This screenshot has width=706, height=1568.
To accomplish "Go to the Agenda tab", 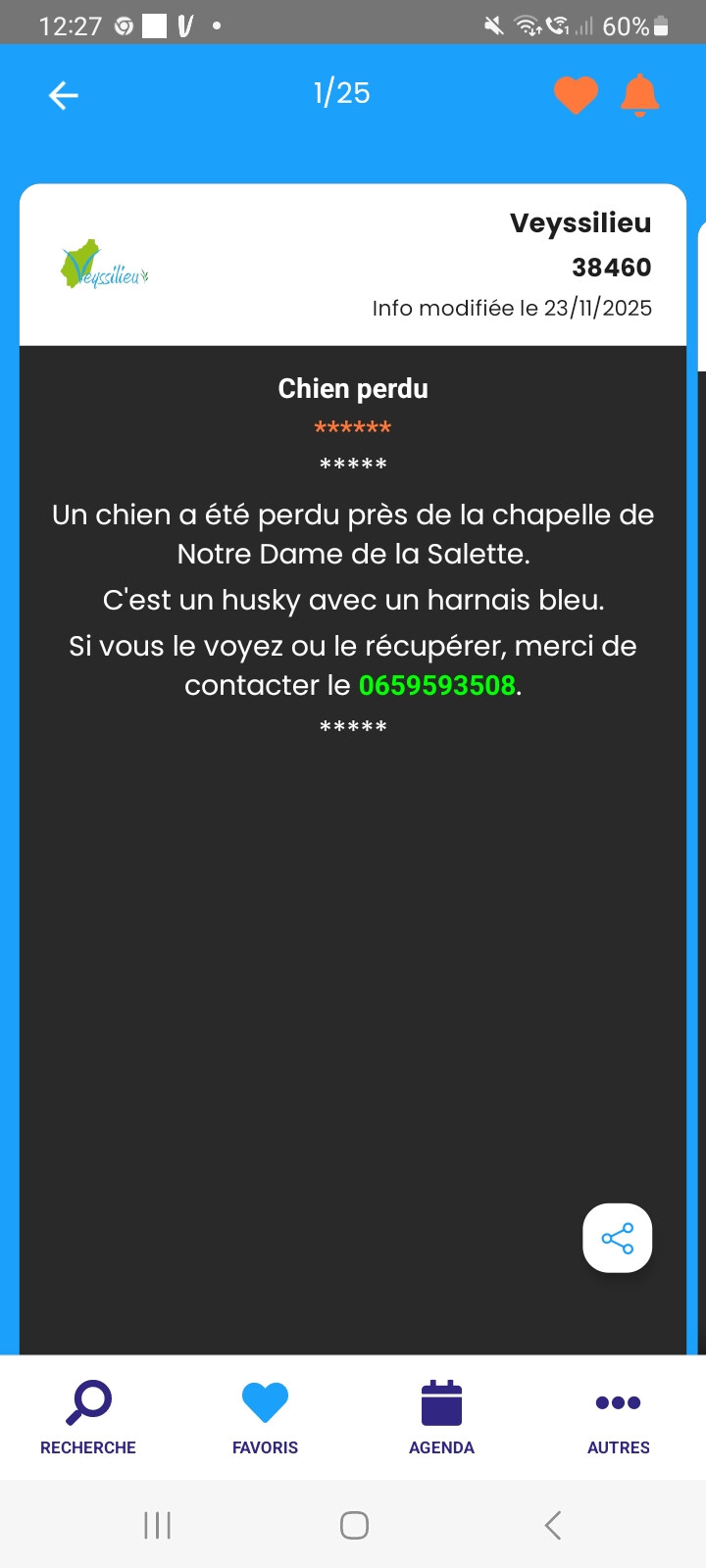I will pyautogui.click(x=441, y=1417).
